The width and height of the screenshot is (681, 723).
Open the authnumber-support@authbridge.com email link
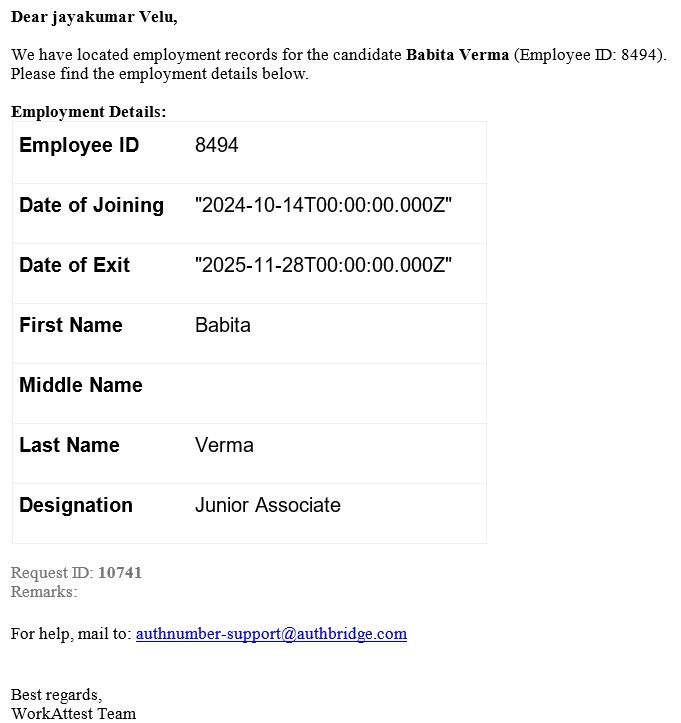coord(271,633)
